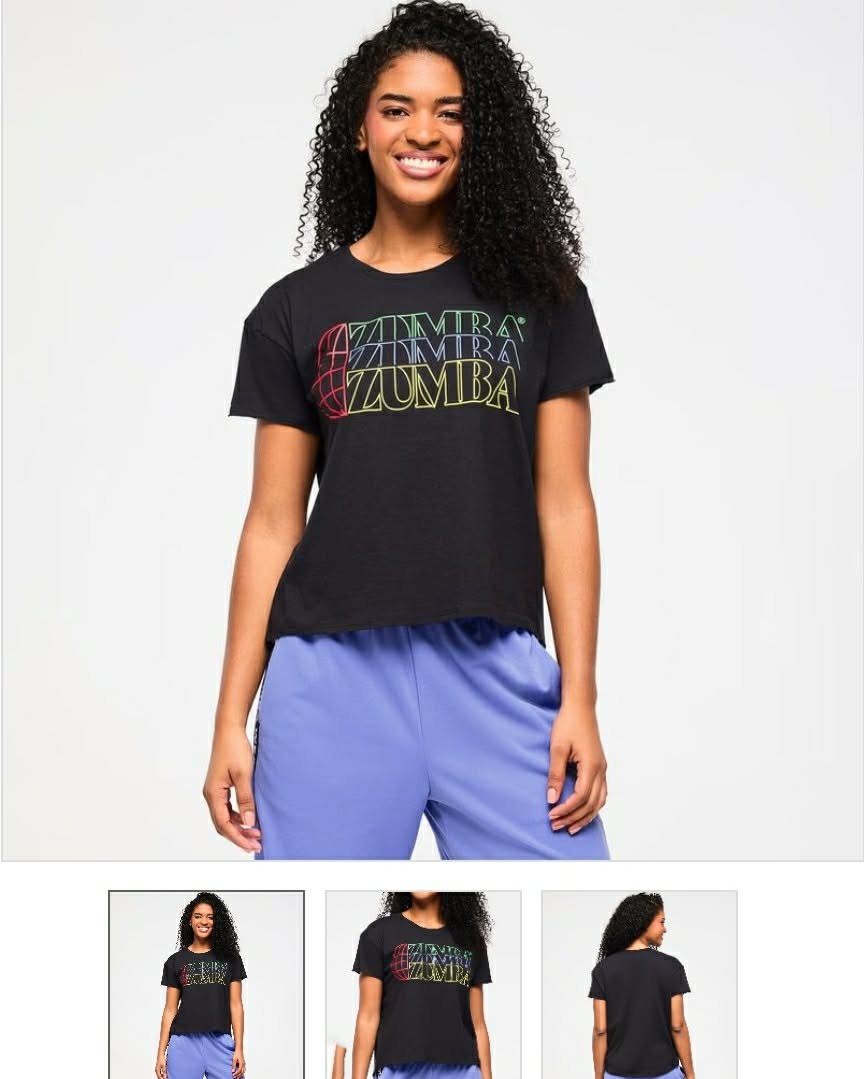The height and width of the screenshot is (1079, 864).
Task: View the back-of-shirt thumbnail
Action: point(639,984)
